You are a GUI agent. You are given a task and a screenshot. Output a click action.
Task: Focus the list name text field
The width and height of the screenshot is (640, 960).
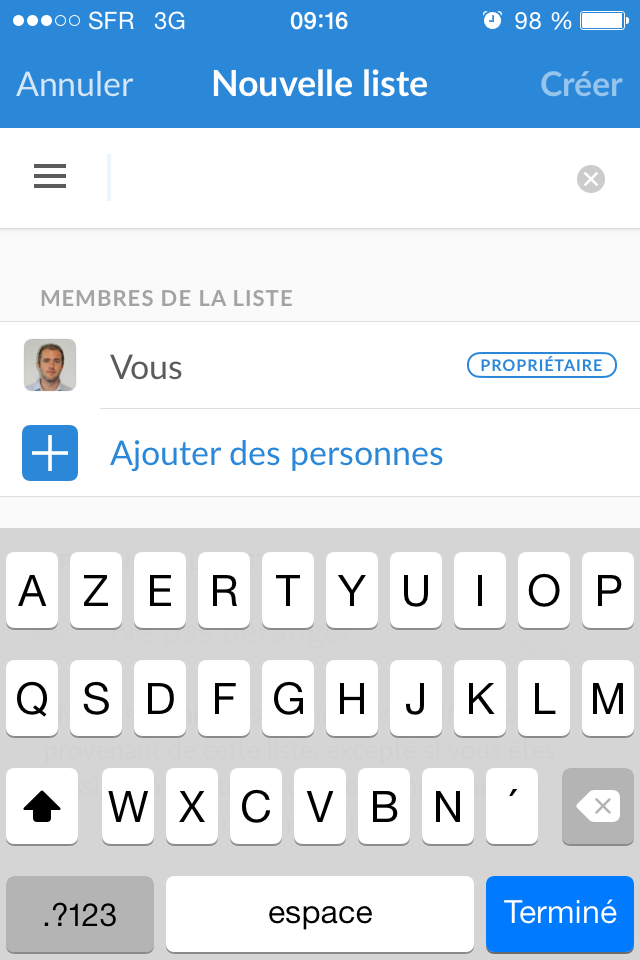(340, 178)
